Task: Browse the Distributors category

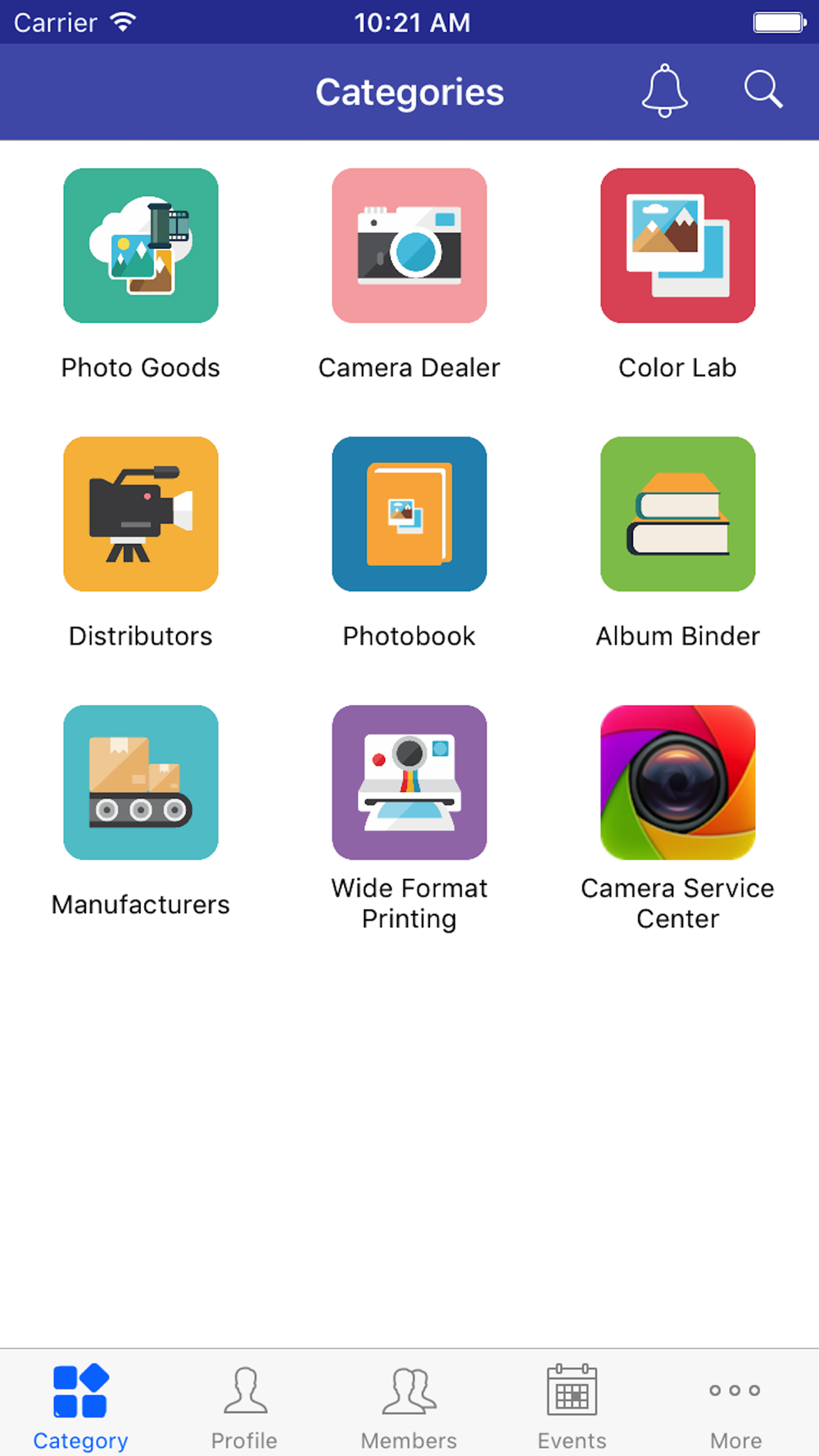Action: click(x=141, y=514)
